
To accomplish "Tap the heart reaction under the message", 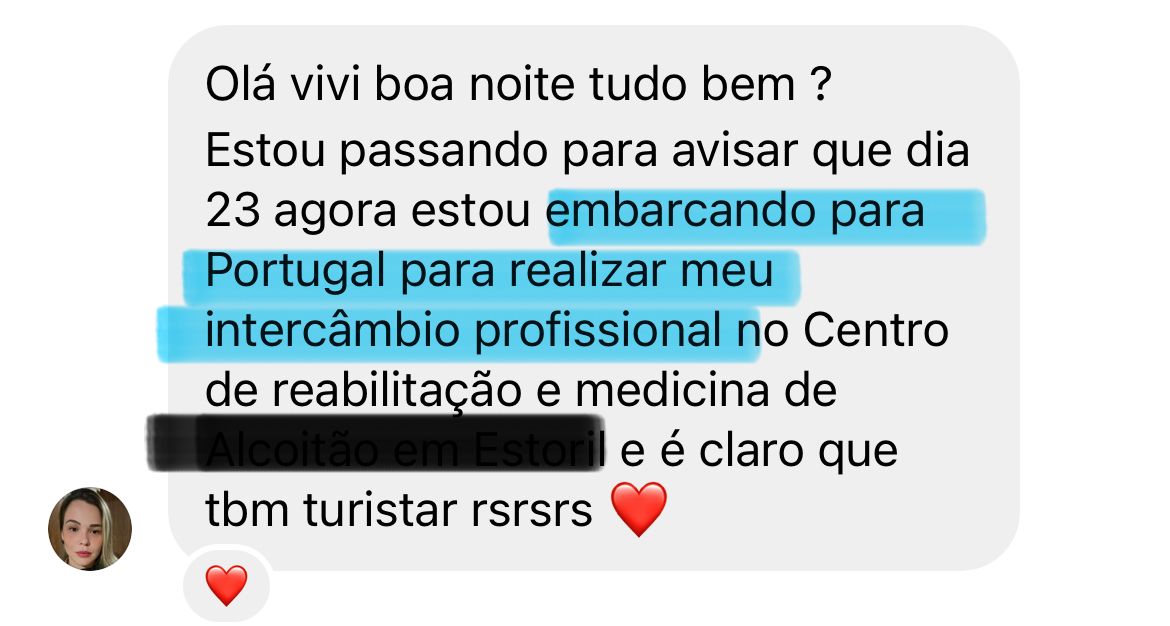I will coord(226,584).
